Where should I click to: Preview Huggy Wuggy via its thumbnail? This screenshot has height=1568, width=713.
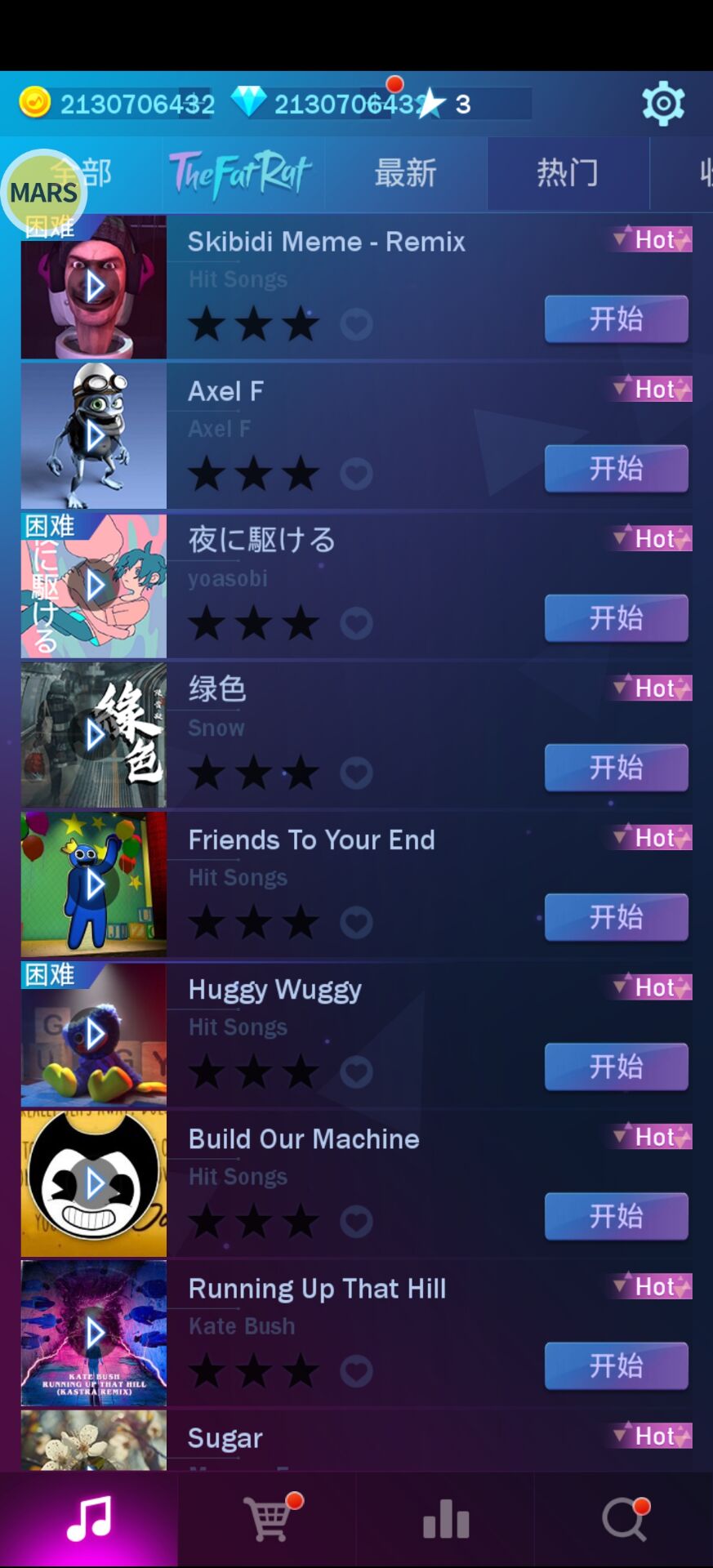pos(95,1034)
